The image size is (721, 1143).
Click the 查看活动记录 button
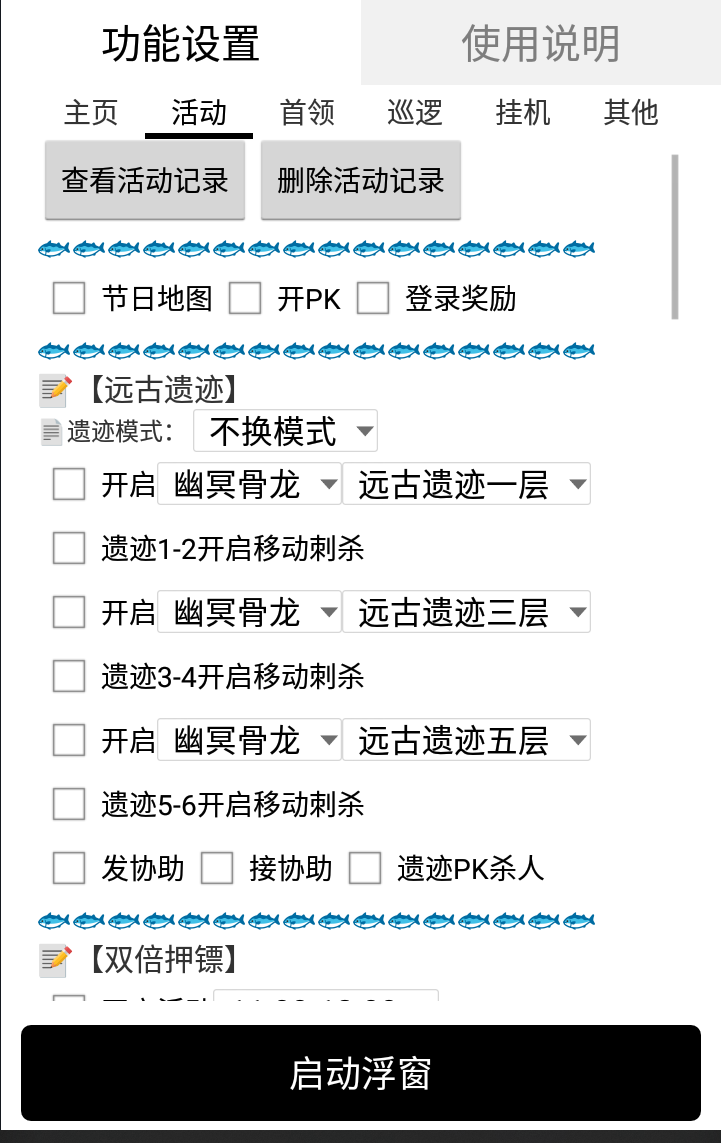tap(144, 181)
